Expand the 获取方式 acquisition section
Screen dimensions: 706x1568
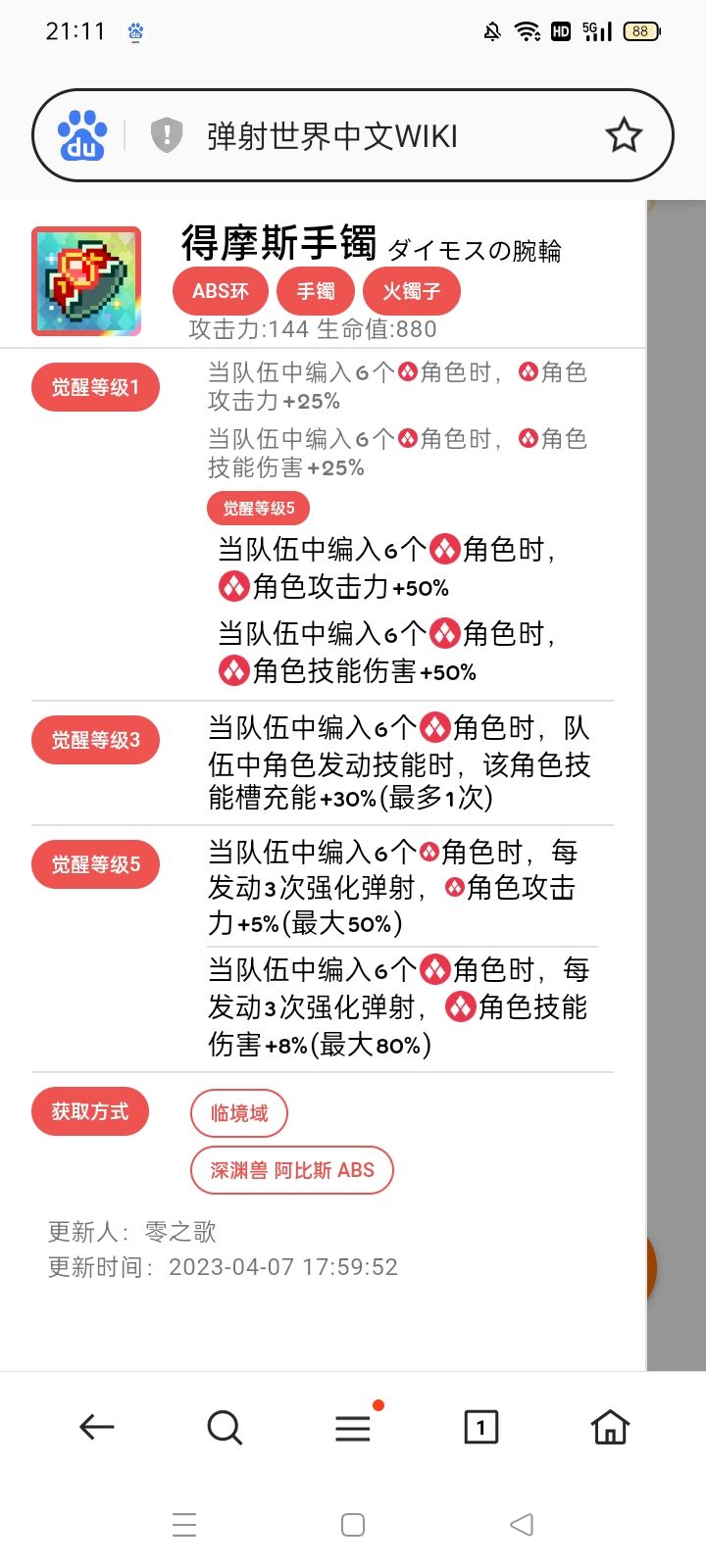pyautogui.click(x=89, y=1111)
